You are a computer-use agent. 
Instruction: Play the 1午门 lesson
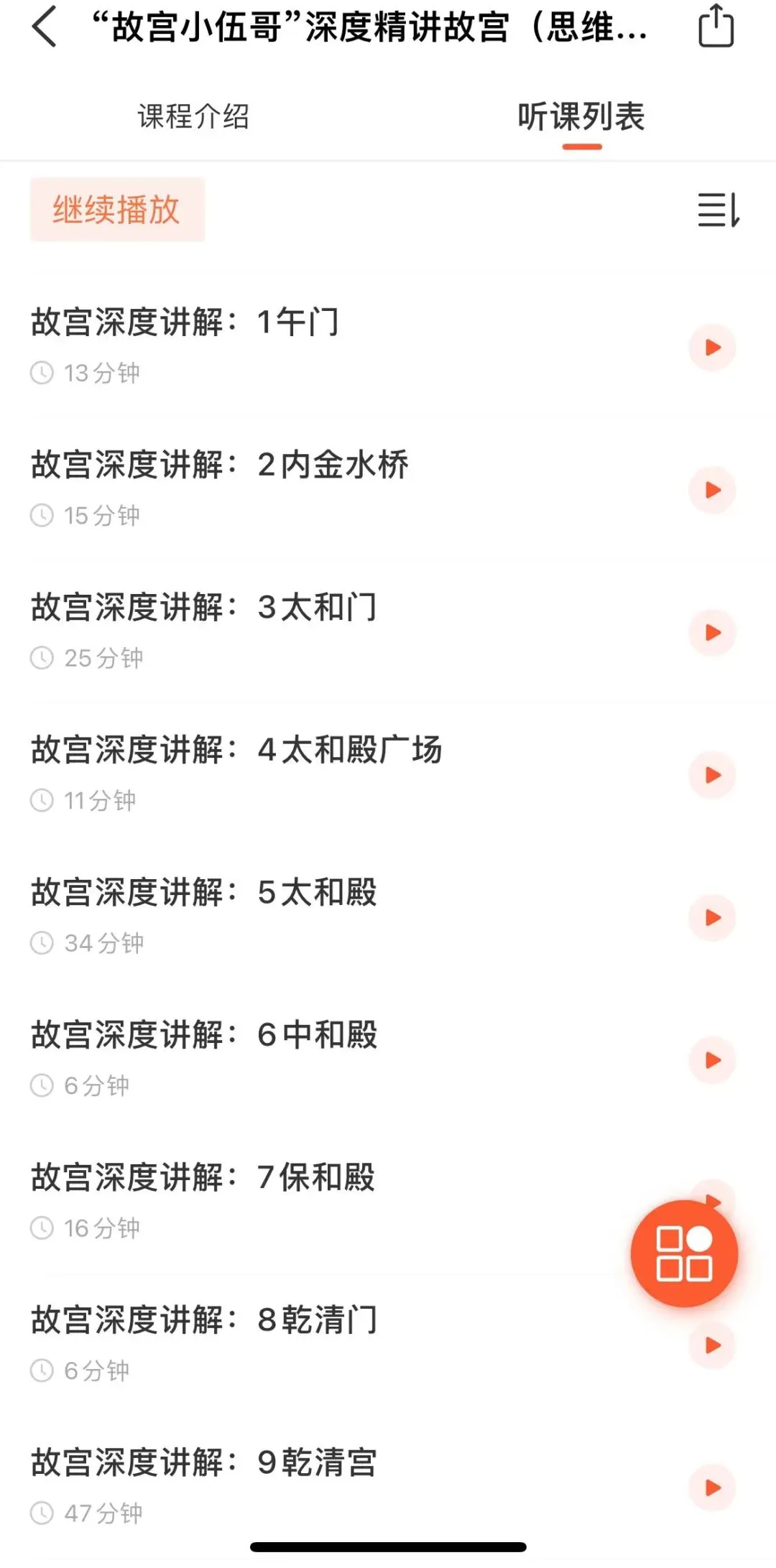coord(712,348)
